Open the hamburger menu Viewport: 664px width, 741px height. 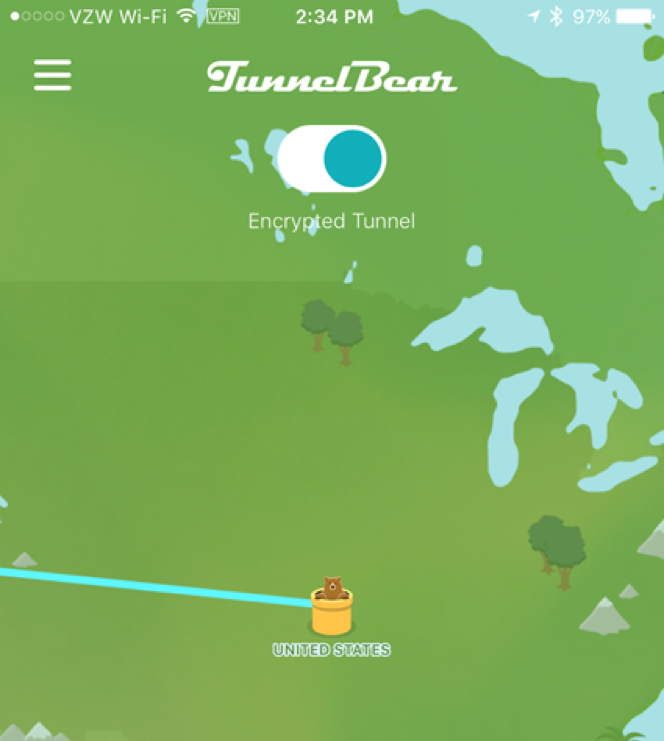point(52,75)
